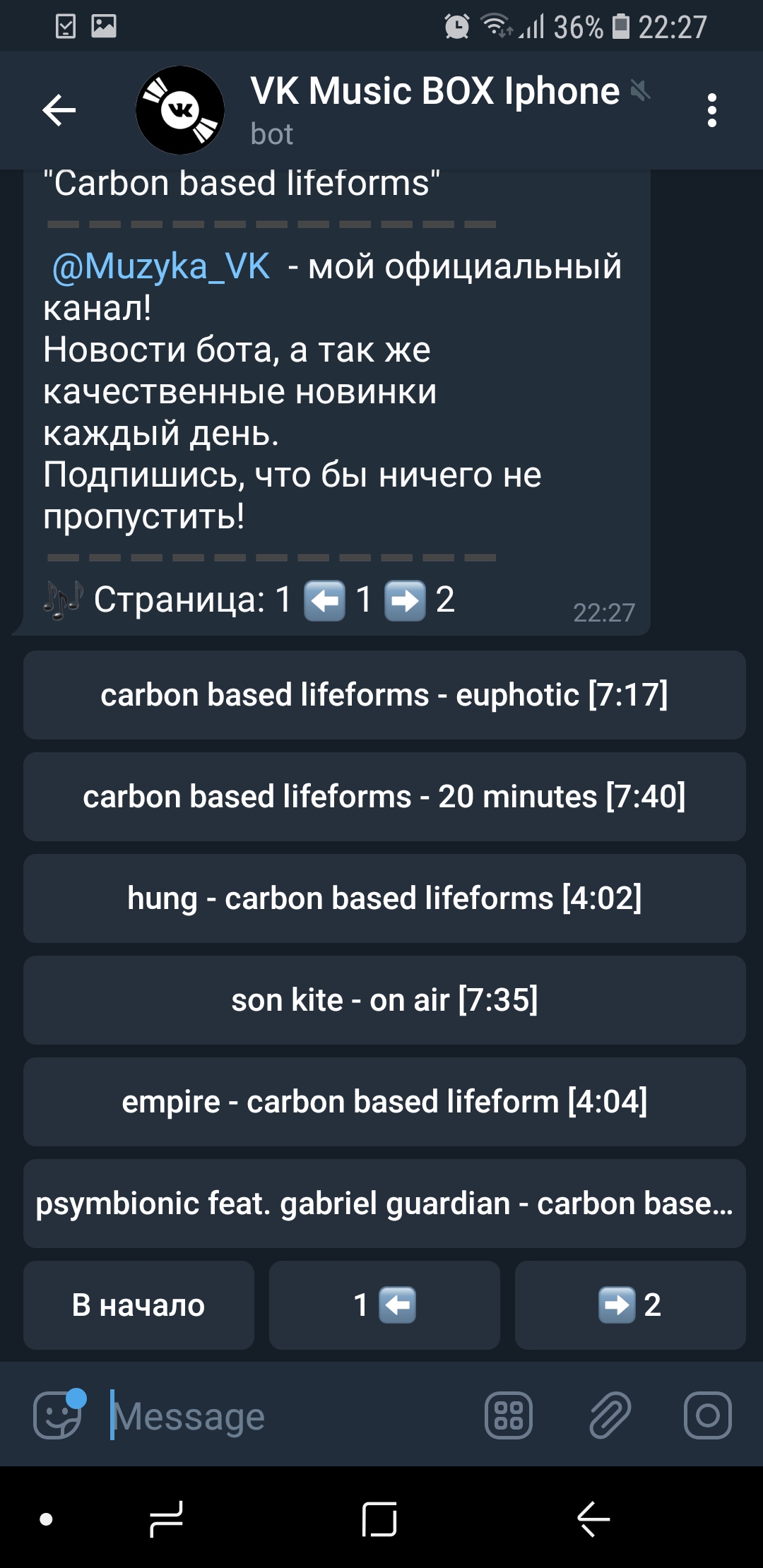Attach a file with the paperclip
The image size is (763, 1568).
tap(610, 1415)
